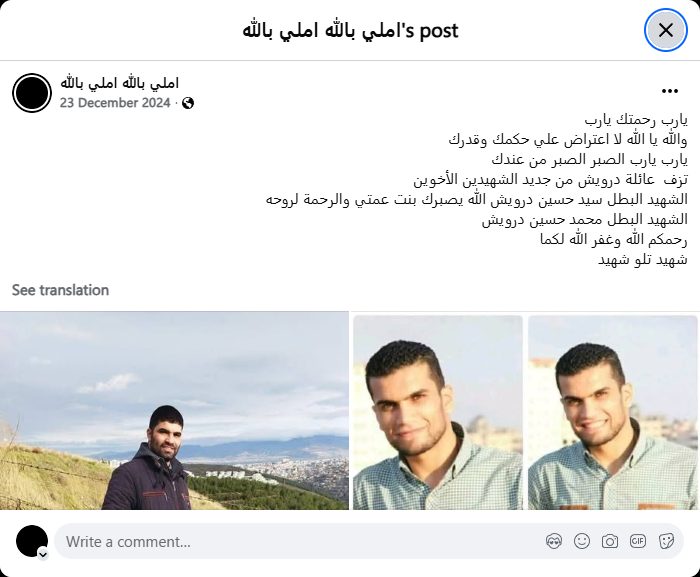Close the post dialog
Screen dimensions: 700x577
(x=665, y=30)
